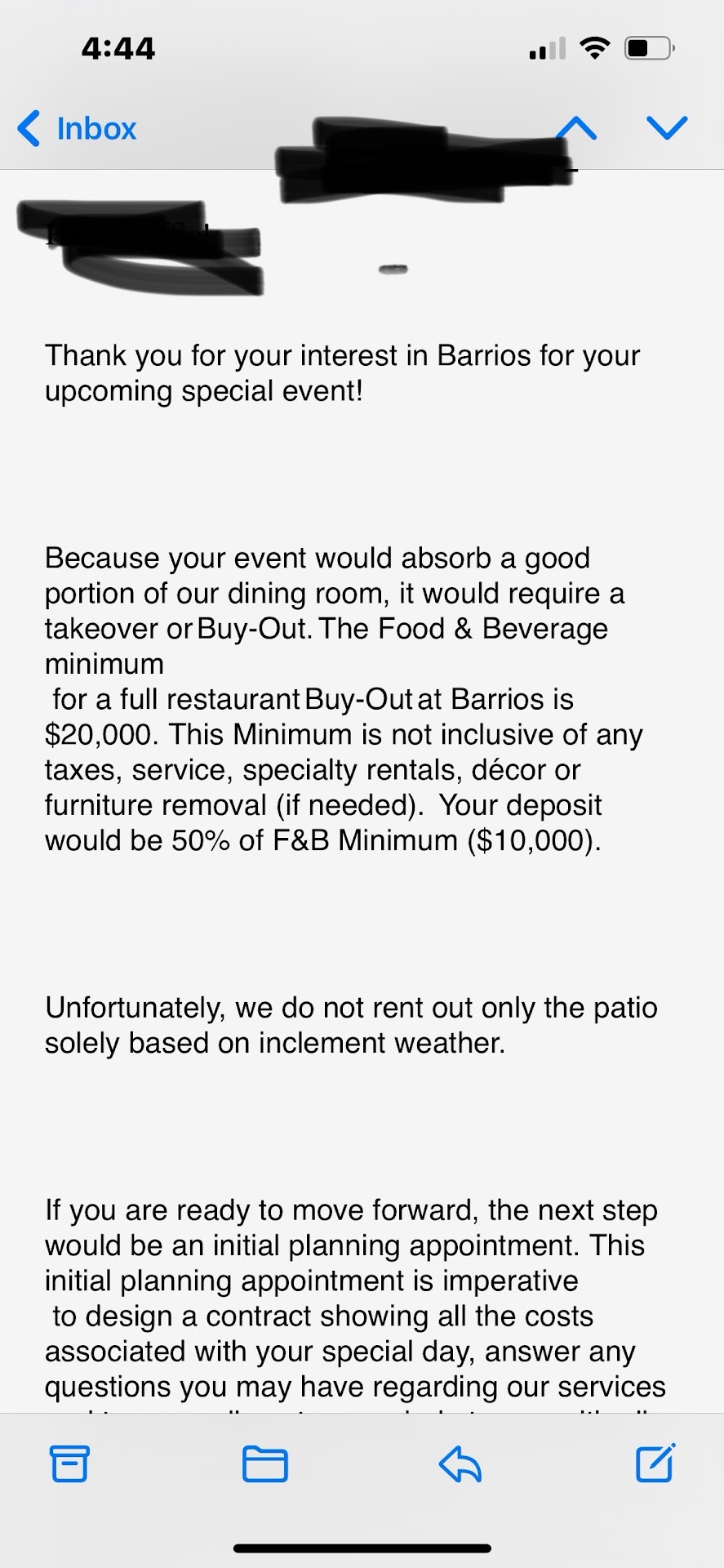
Task: Jump to the next message with down arrow
Action: (x=666, y=128)
